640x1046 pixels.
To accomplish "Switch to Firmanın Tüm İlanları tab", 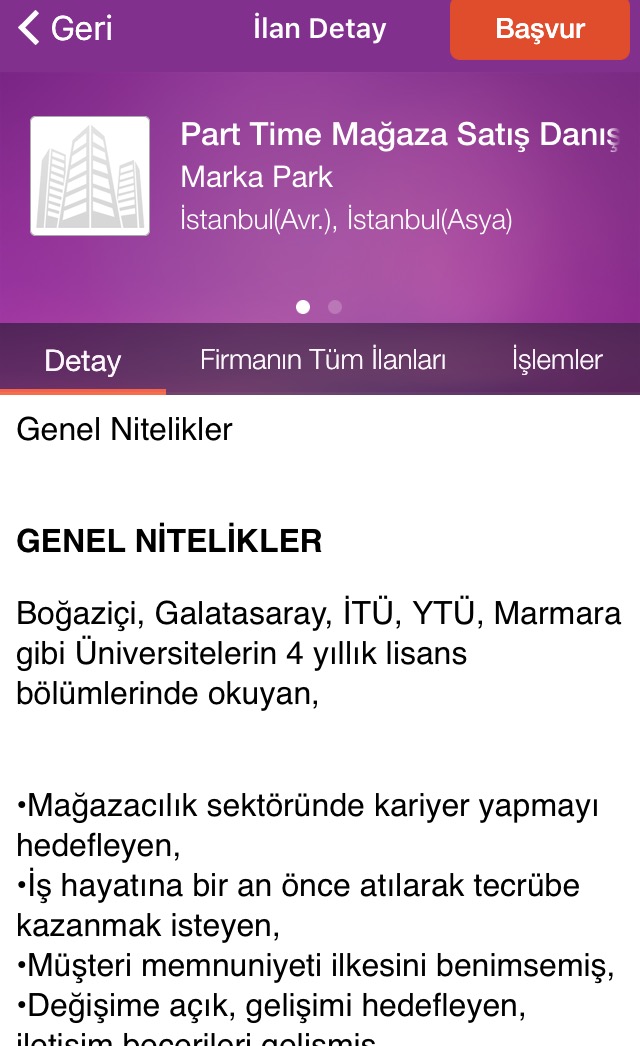I will (323, 360).
